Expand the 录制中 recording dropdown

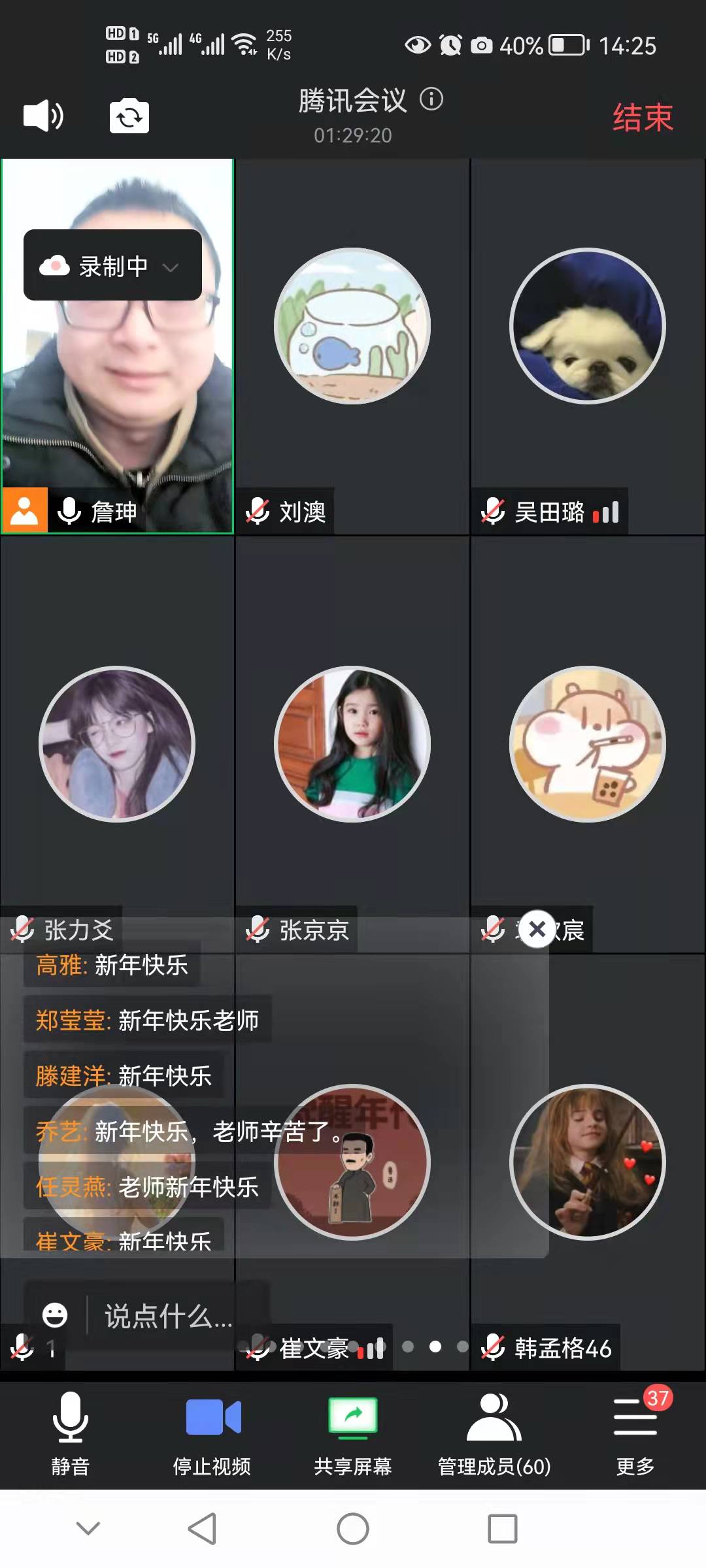[x=112, y=266]
